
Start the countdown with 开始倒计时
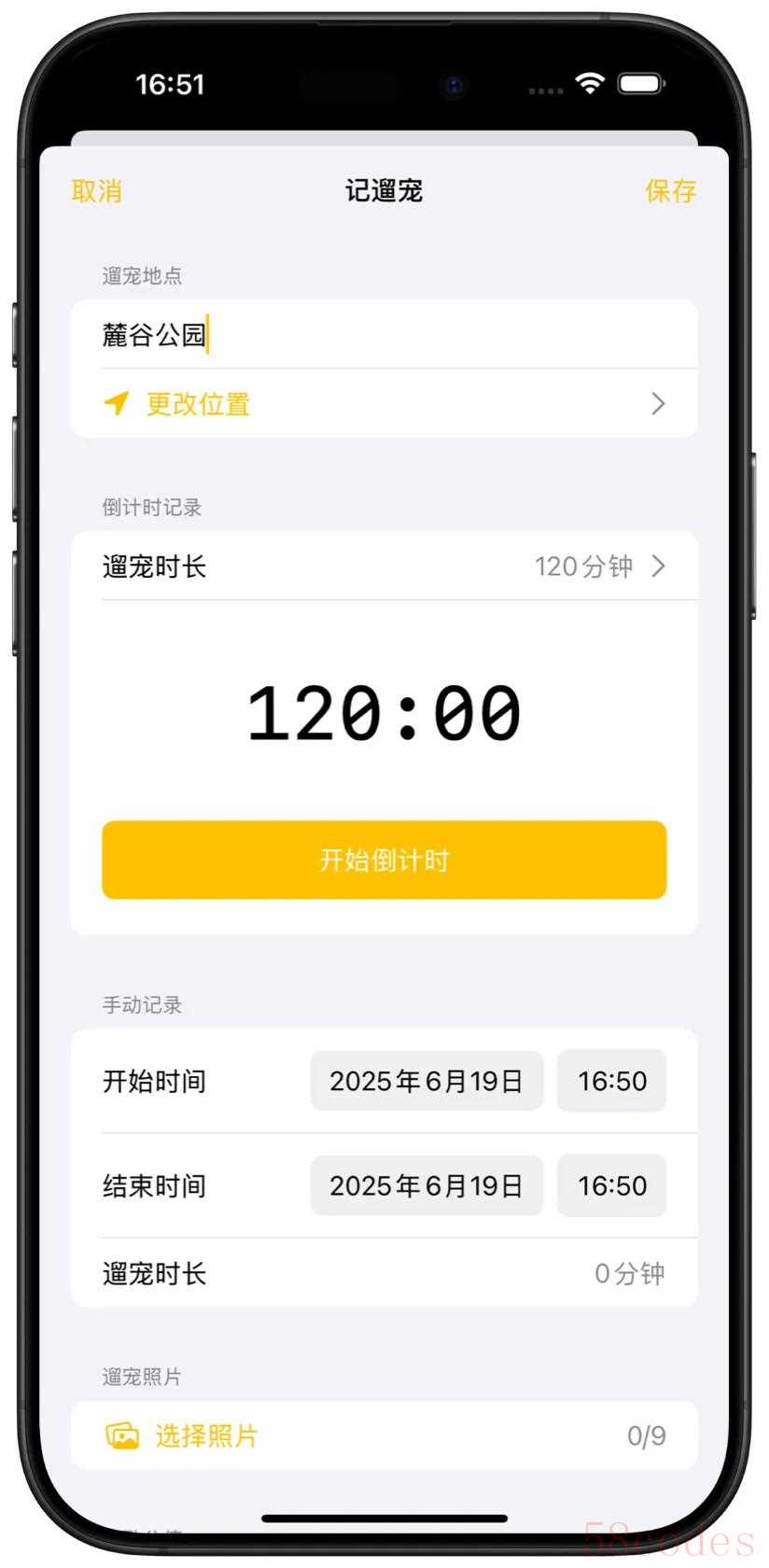(x=384, y=860)
